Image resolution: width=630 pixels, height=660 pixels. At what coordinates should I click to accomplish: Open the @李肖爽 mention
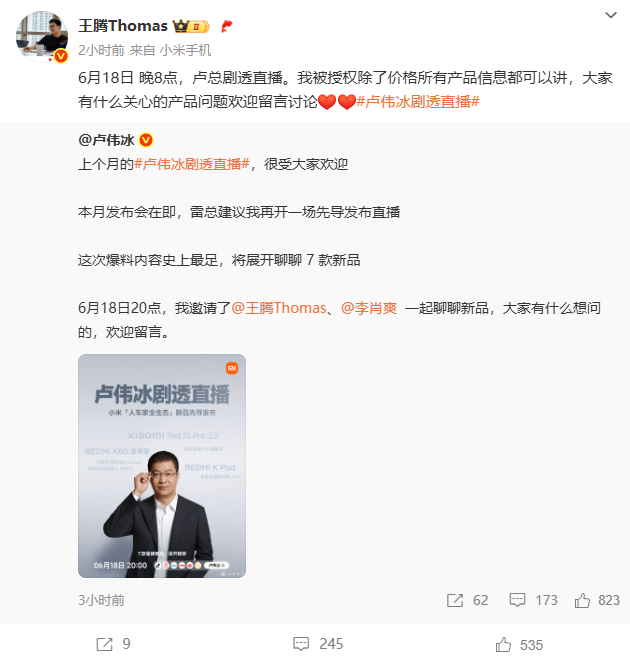[370, 308]
